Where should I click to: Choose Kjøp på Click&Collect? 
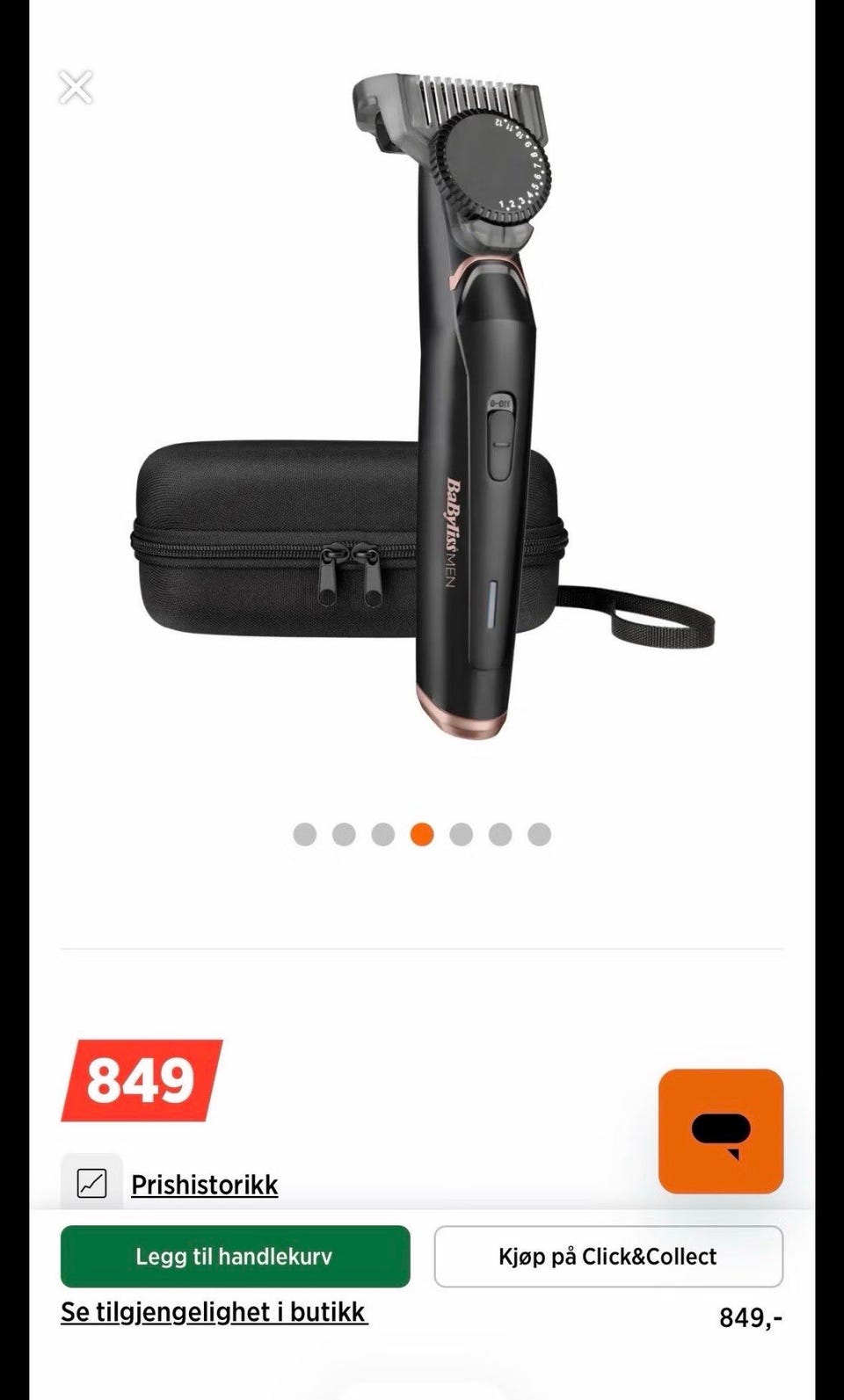pos(608,1256)
